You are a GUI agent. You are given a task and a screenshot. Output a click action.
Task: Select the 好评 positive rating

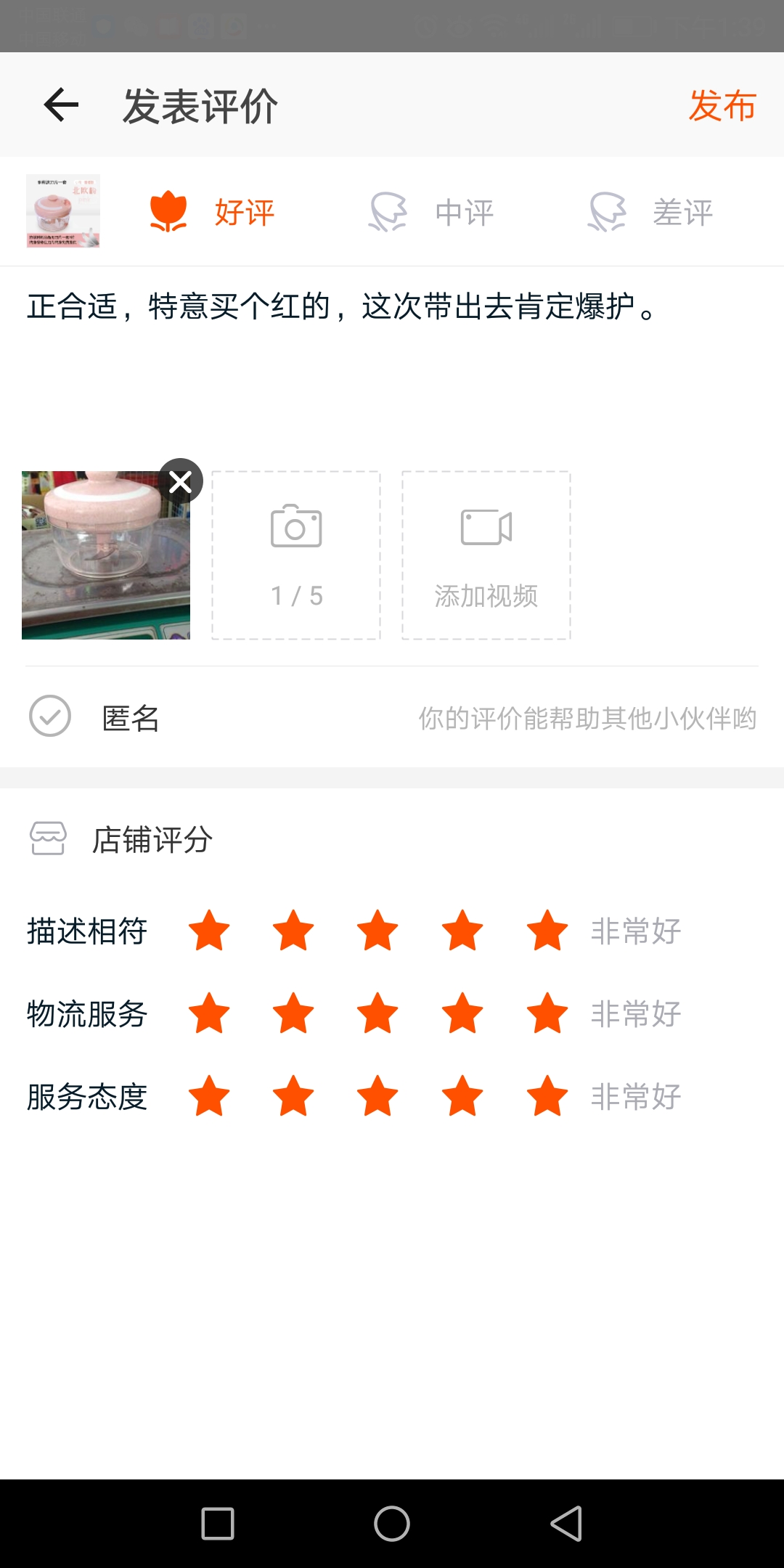point(212,212)
